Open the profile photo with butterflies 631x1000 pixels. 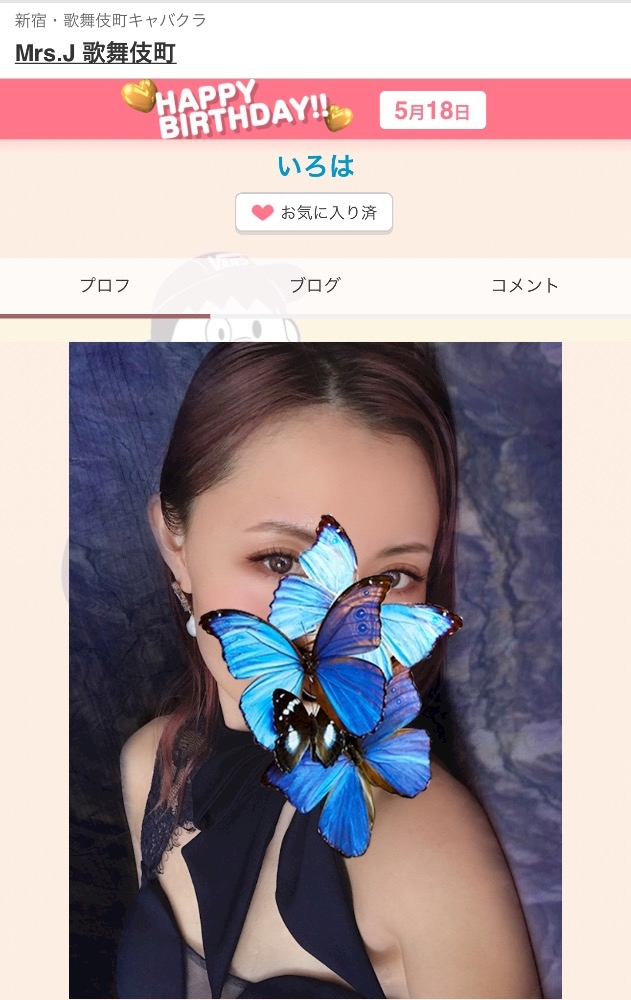point(315,670)
